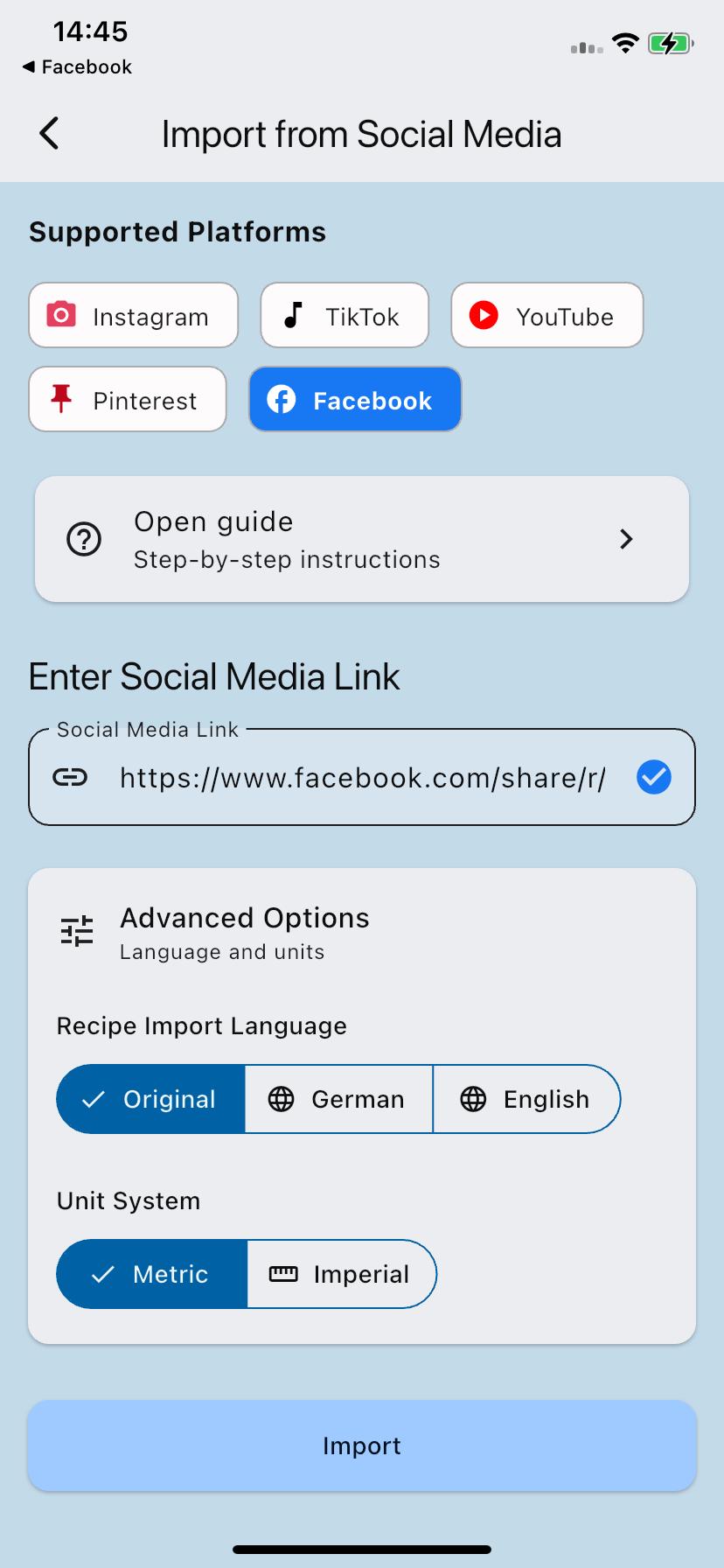Tap the Facebook platform chip

coord(355,399)
